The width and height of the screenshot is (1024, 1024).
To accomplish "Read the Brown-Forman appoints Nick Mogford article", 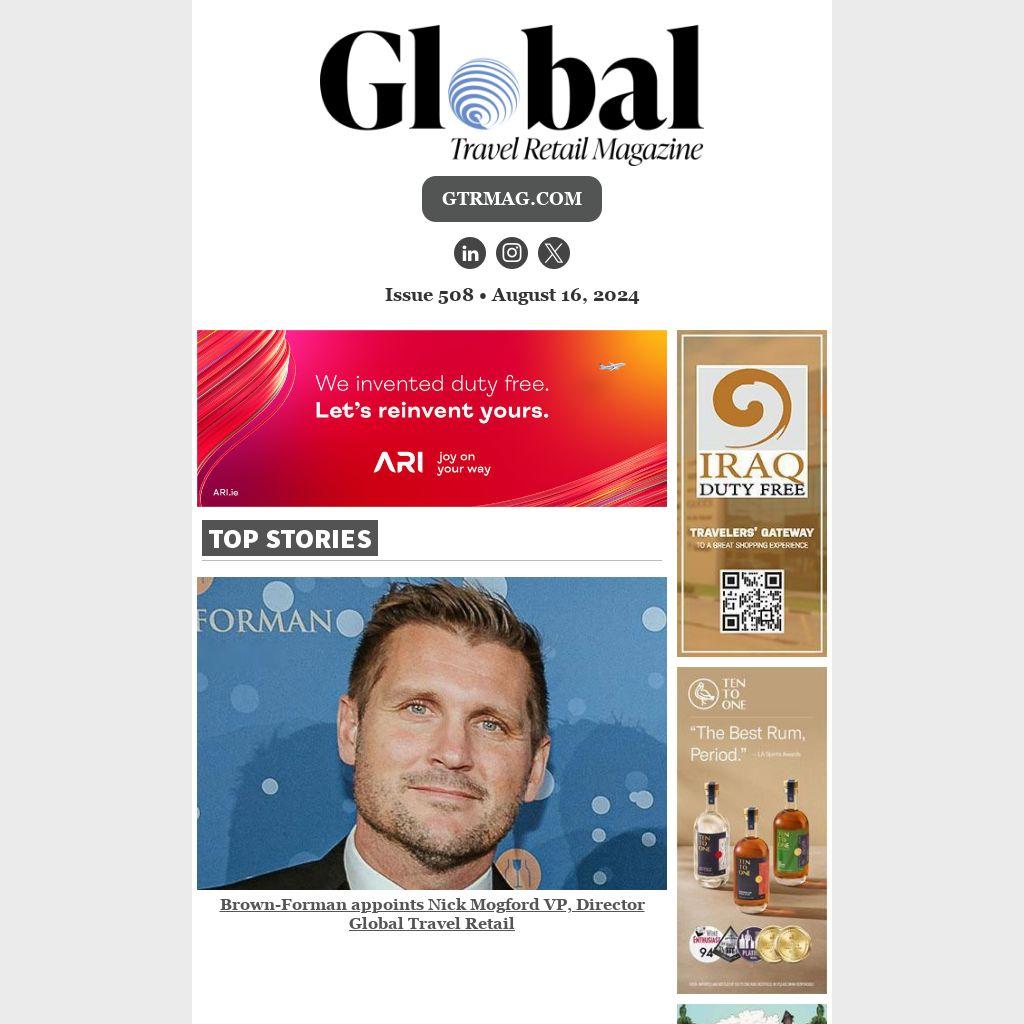I will pyautogui.click(x=431, y=913).
